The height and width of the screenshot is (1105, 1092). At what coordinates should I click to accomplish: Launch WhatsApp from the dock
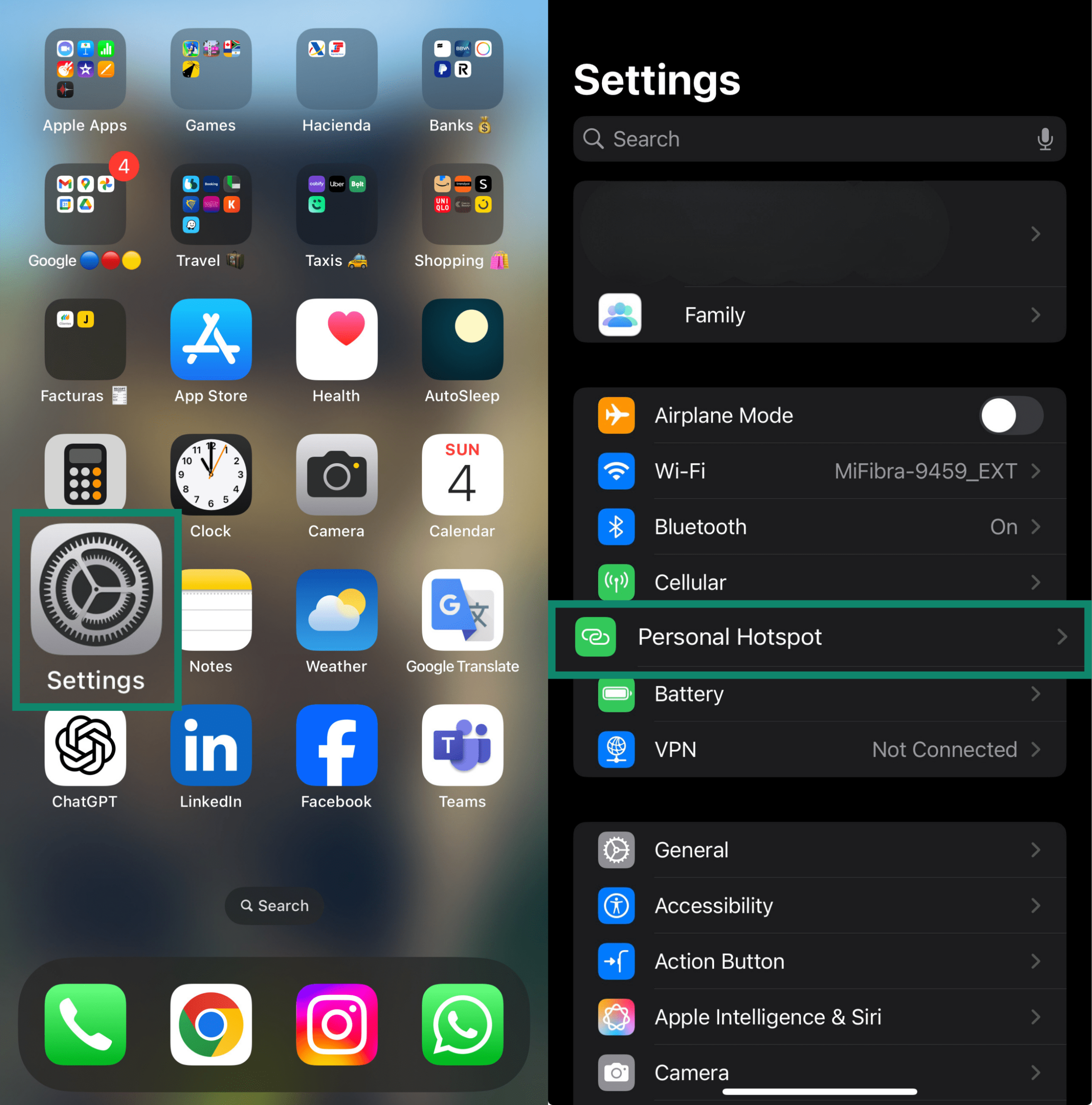point(462,1024)
